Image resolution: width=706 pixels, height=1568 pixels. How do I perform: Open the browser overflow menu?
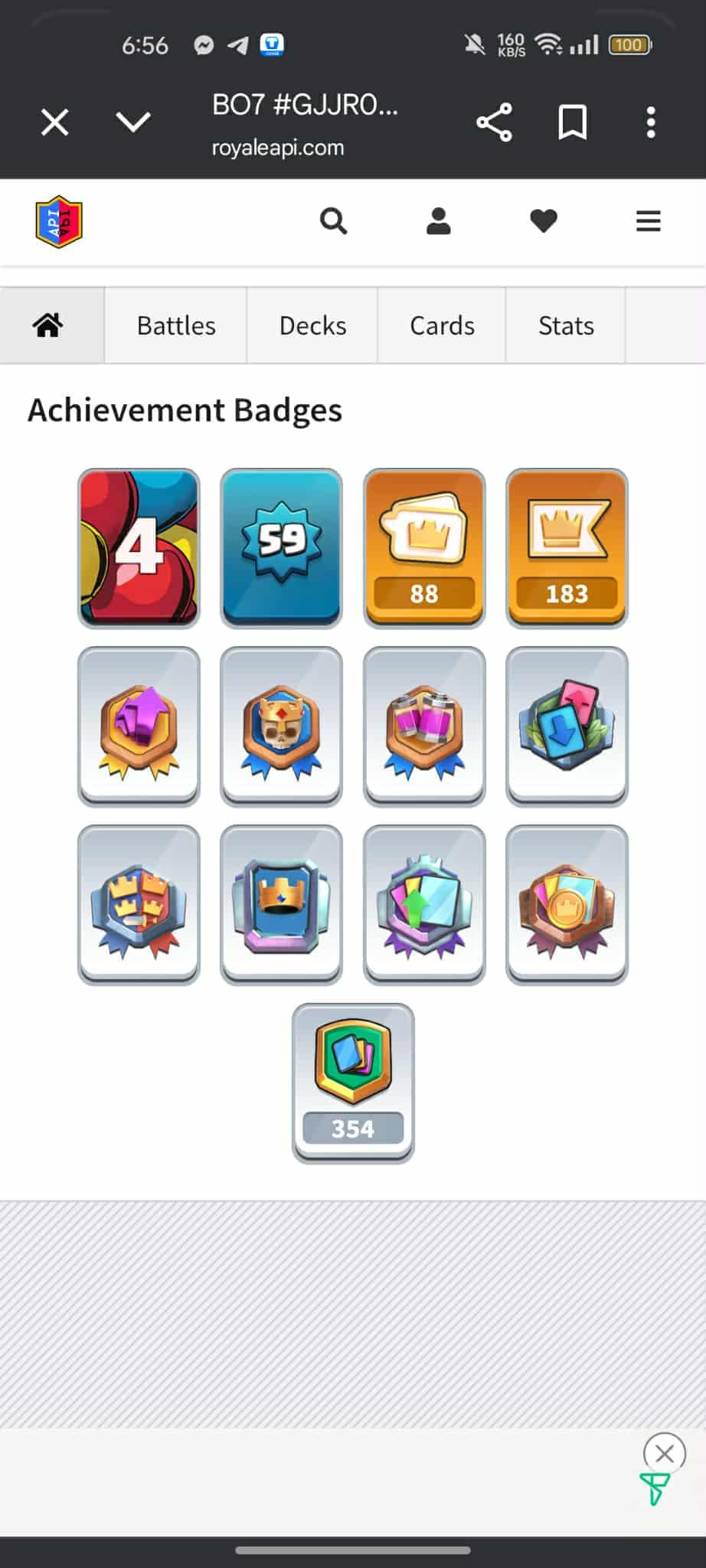click(651, 122)
